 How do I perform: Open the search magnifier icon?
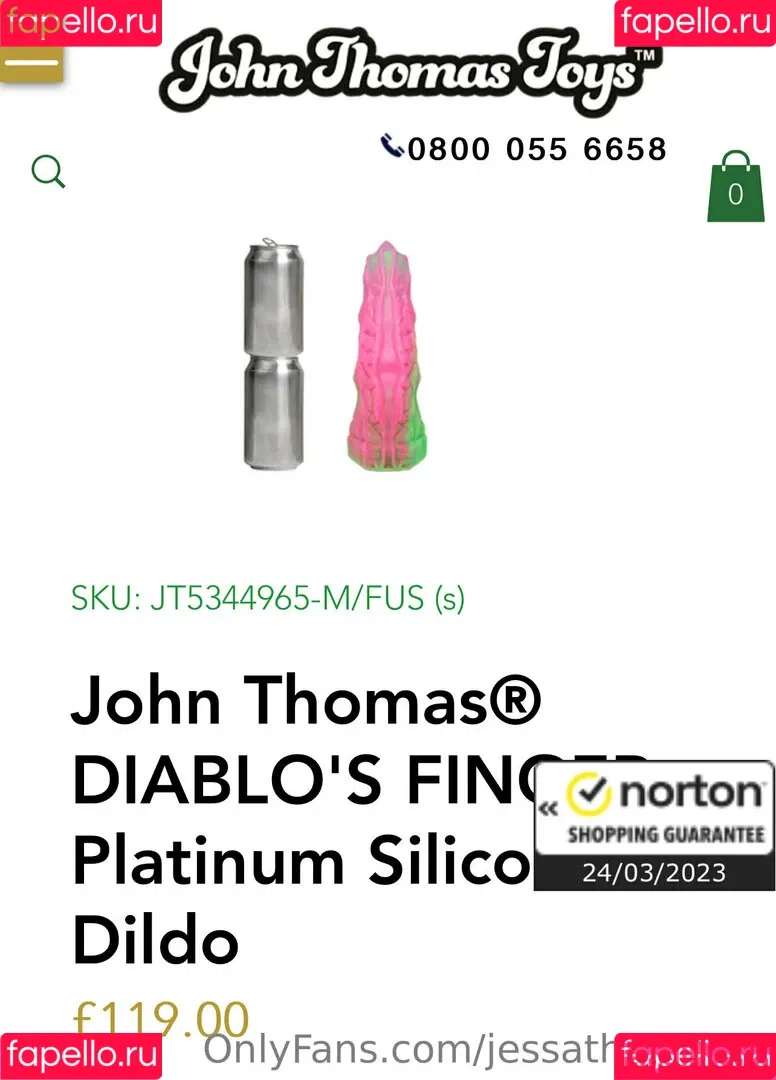(x=48, y=172)
